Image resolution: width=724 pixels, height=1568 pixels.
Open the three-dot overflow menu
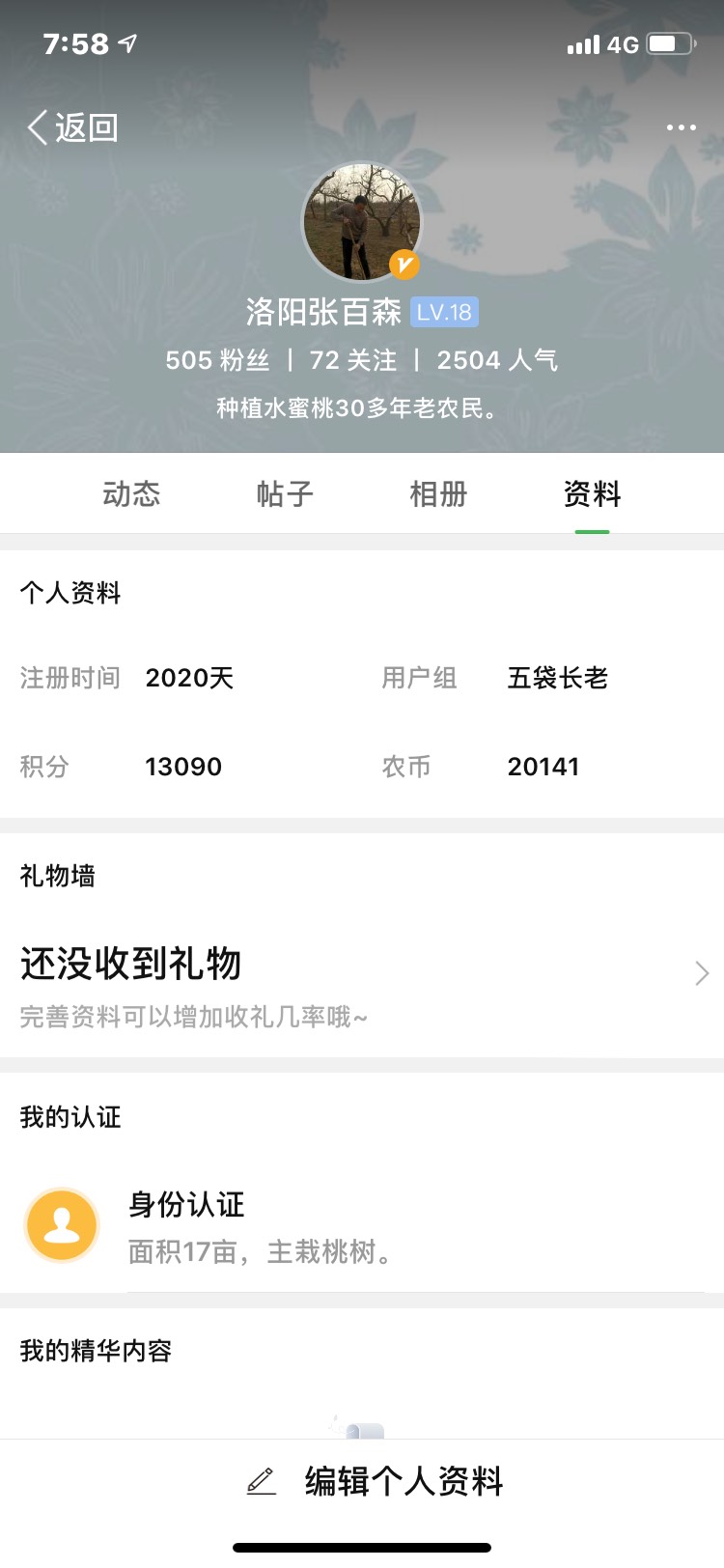pyautogui.click(x=681, y=127)
